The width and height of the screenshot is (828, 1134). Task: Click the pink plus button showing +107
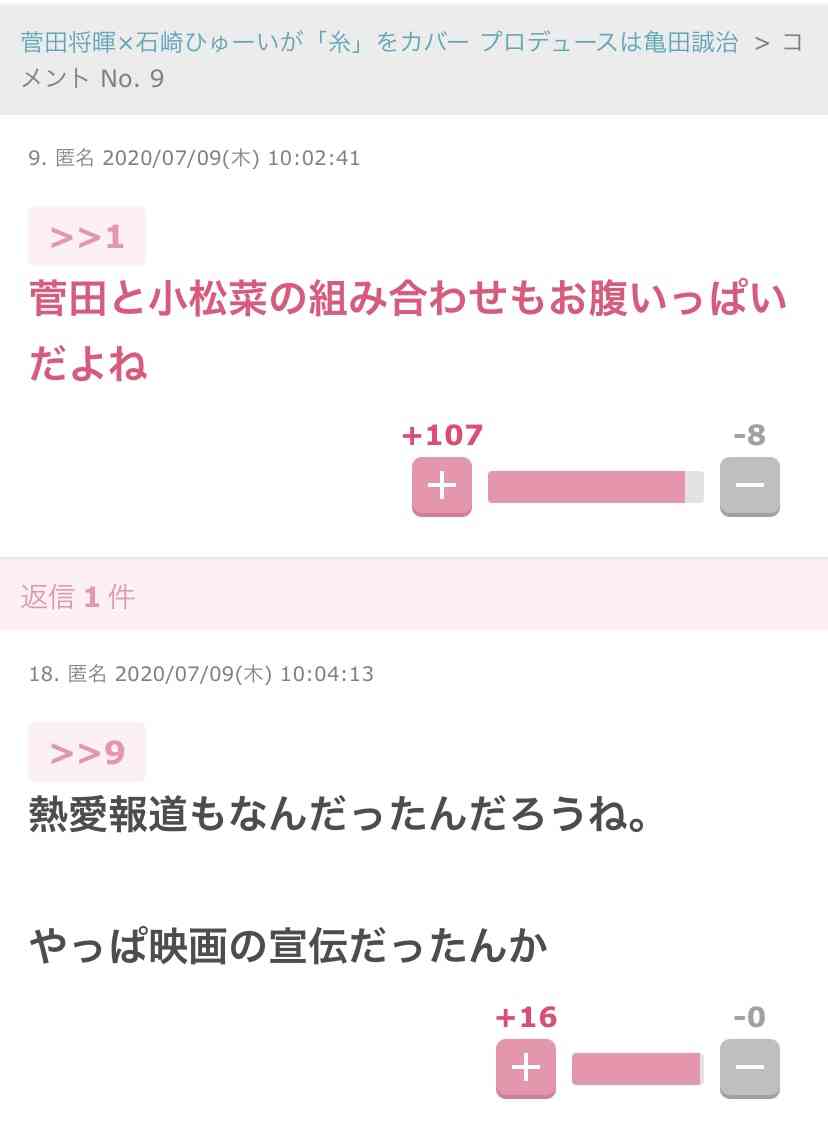point(444,486)
